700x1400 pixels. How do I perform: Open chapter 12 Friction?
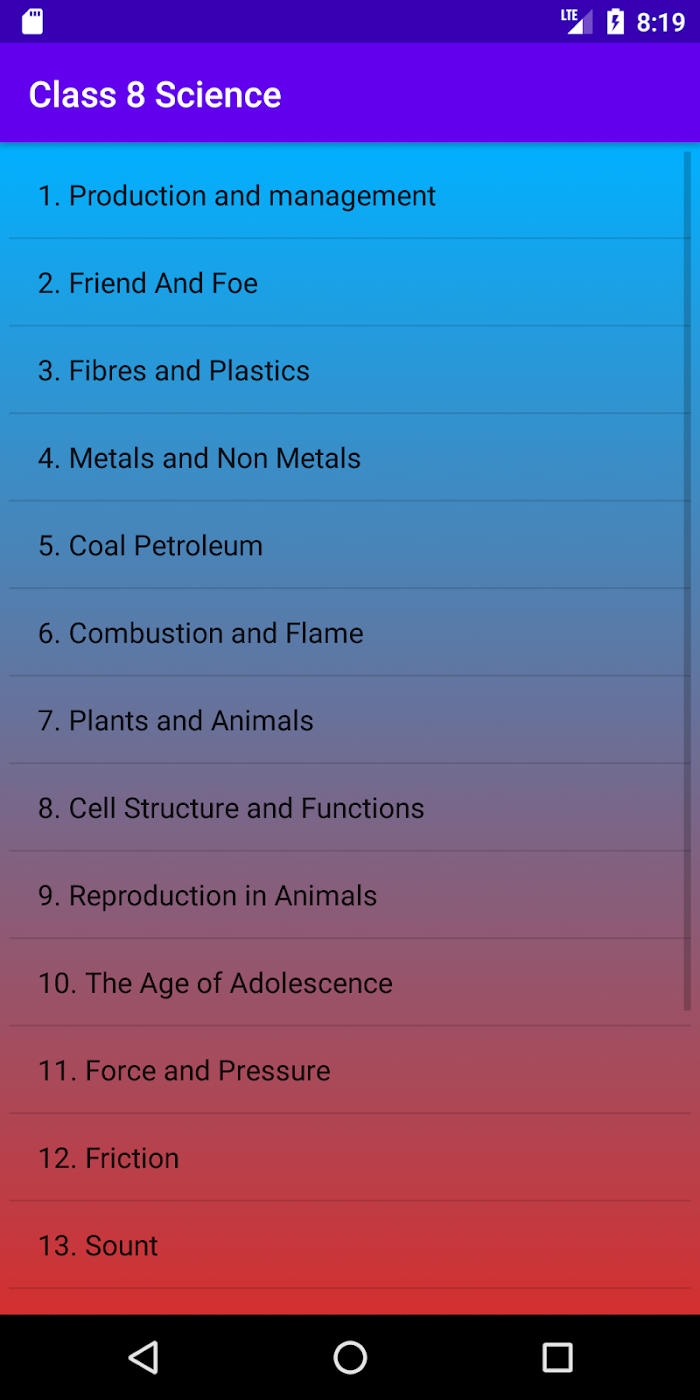[350, 1158]
